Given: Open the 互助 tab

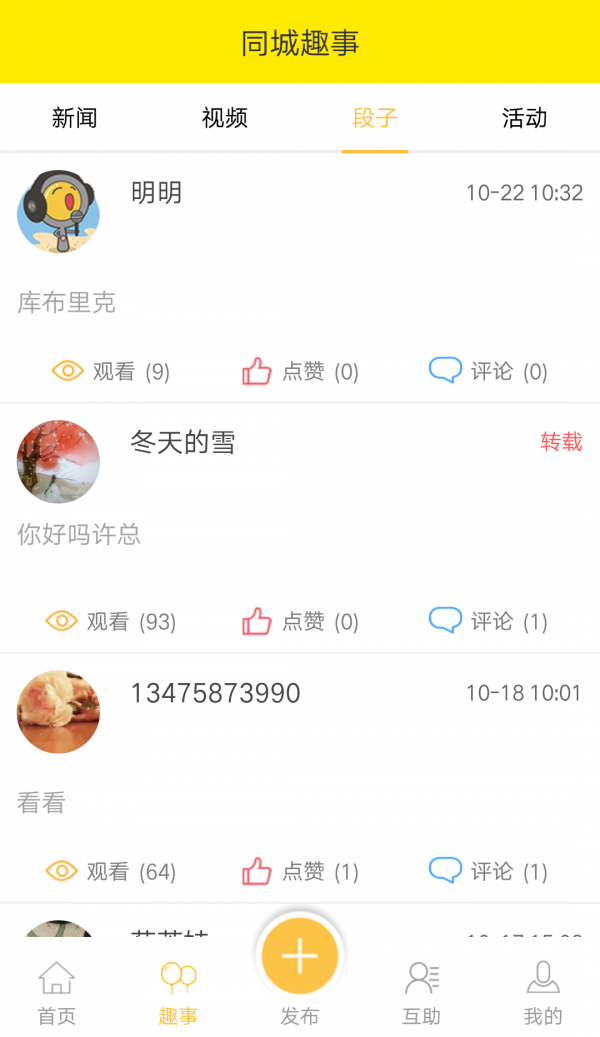Looking at the screenshot, I should [x=421, y=993].
